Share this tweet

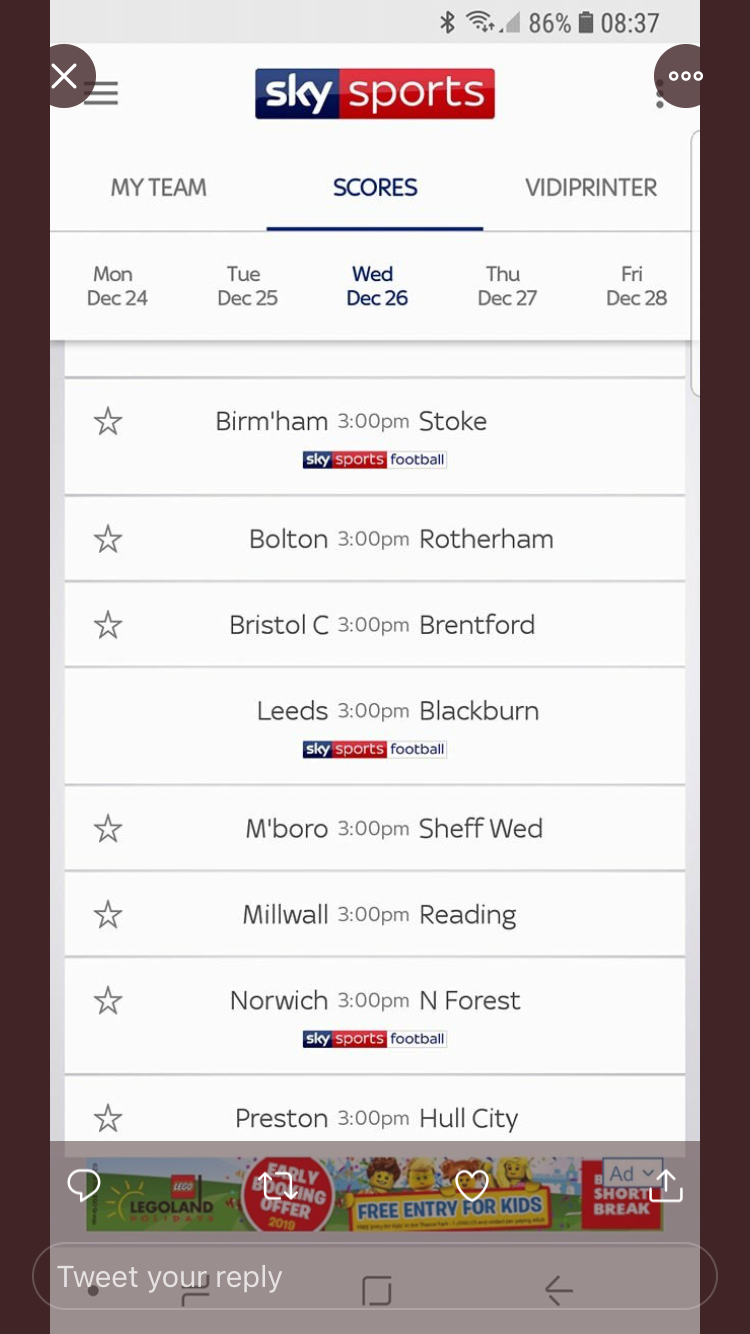pos(666,1186)
